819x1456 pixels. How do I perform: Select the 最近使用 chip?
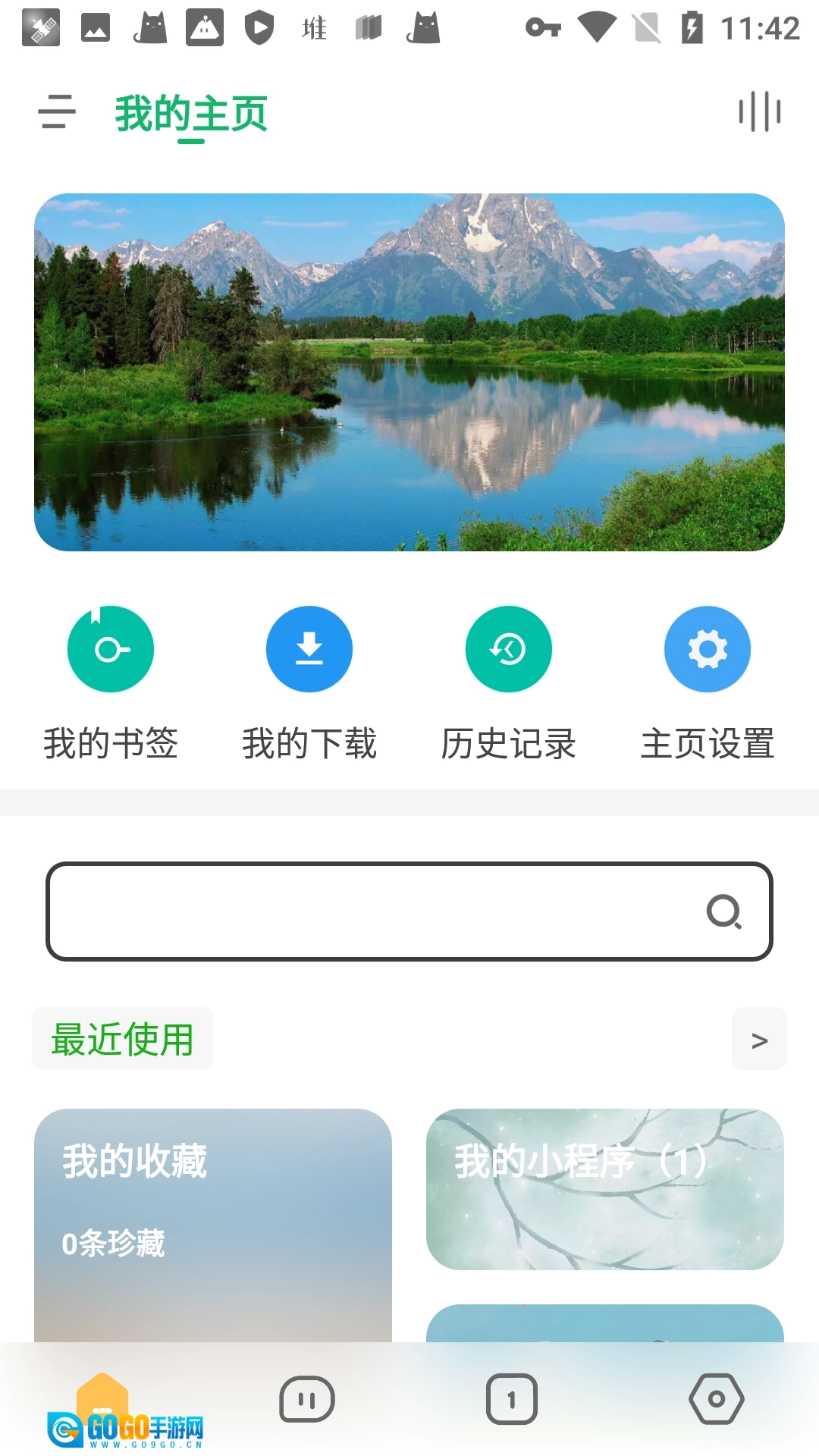click(123, 1039)
